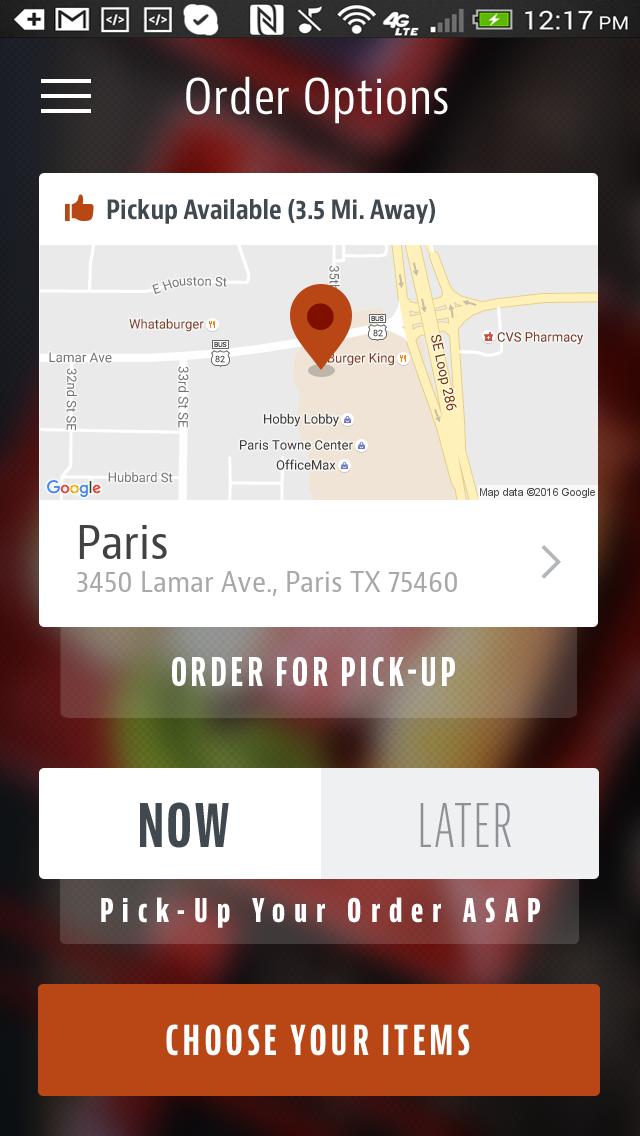The width and height of the screenshot is (640, 1136).
Task: Open Paris 3450 Lamar Ave. location details
Action: [x=318, y=563]
